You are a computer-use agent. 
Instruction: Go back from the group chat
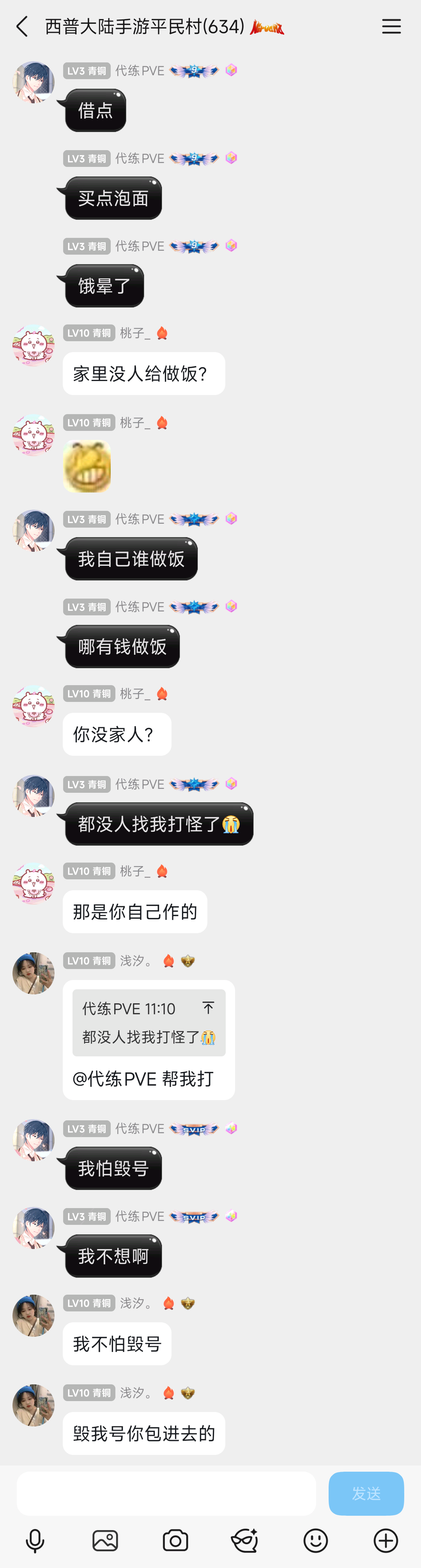tap(22, 27)
